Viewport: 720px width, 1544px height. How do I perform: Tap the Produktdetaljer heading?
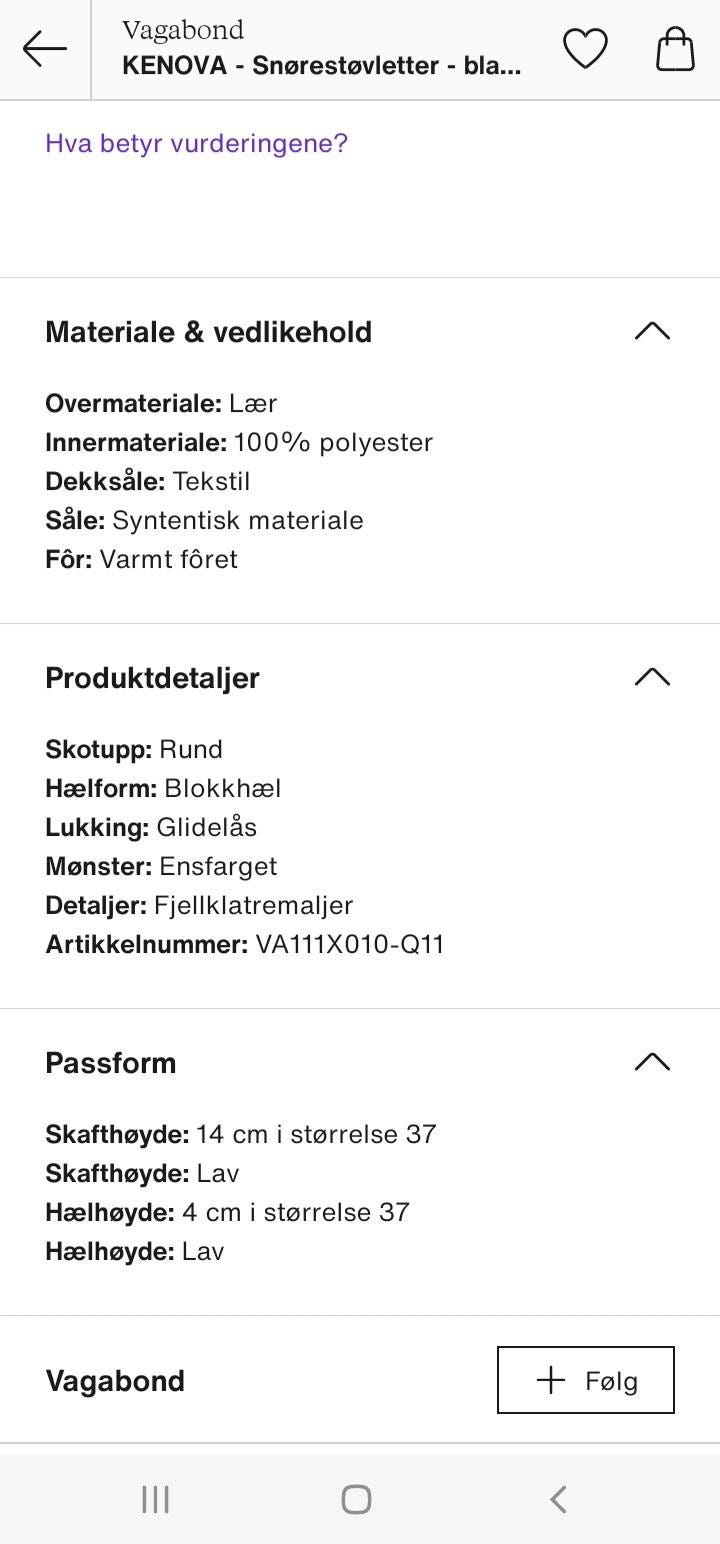[x=151, y=677]
